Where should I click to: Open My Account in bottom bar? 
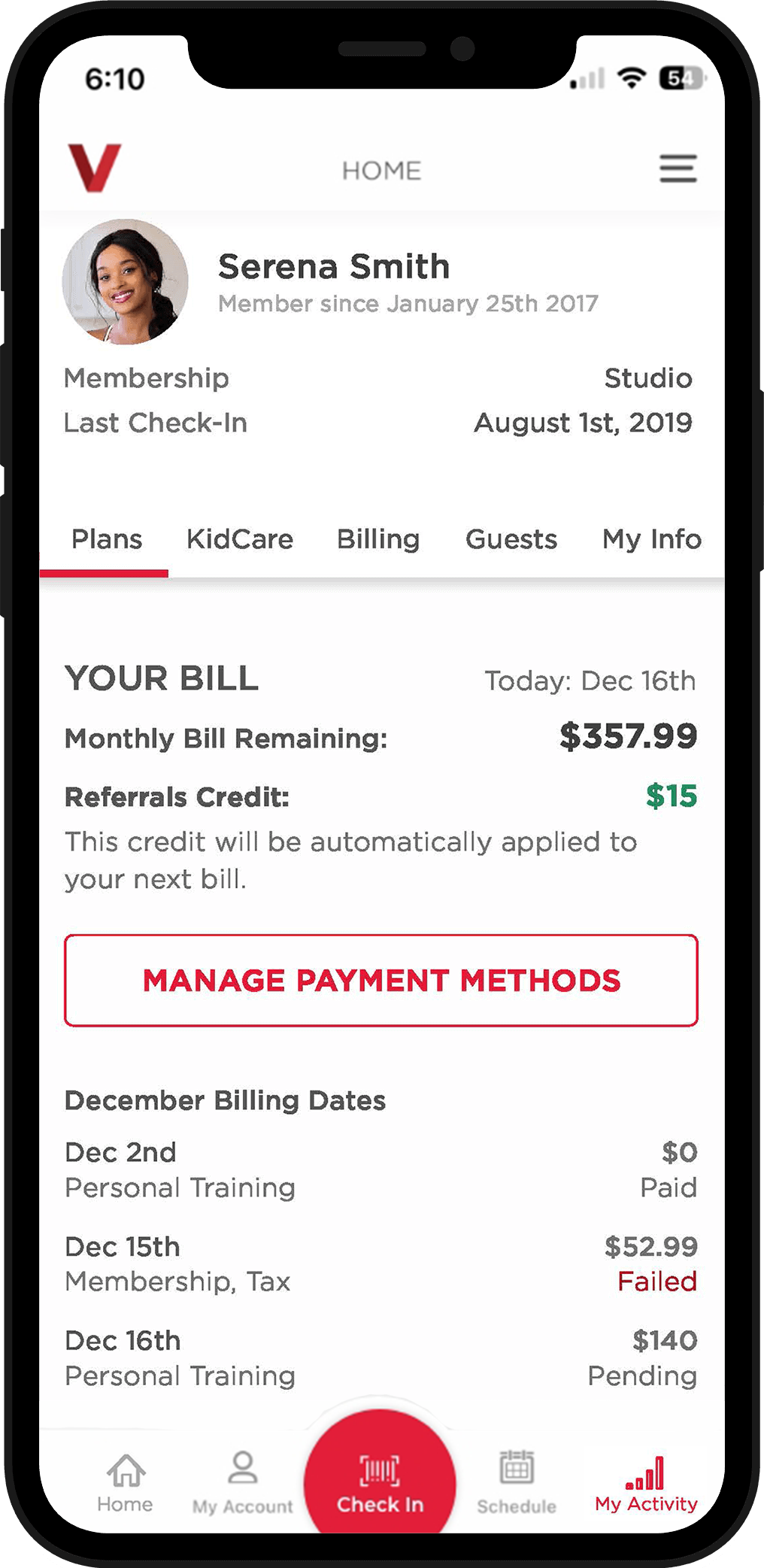pyautogui.click(x=242, y=1482)
